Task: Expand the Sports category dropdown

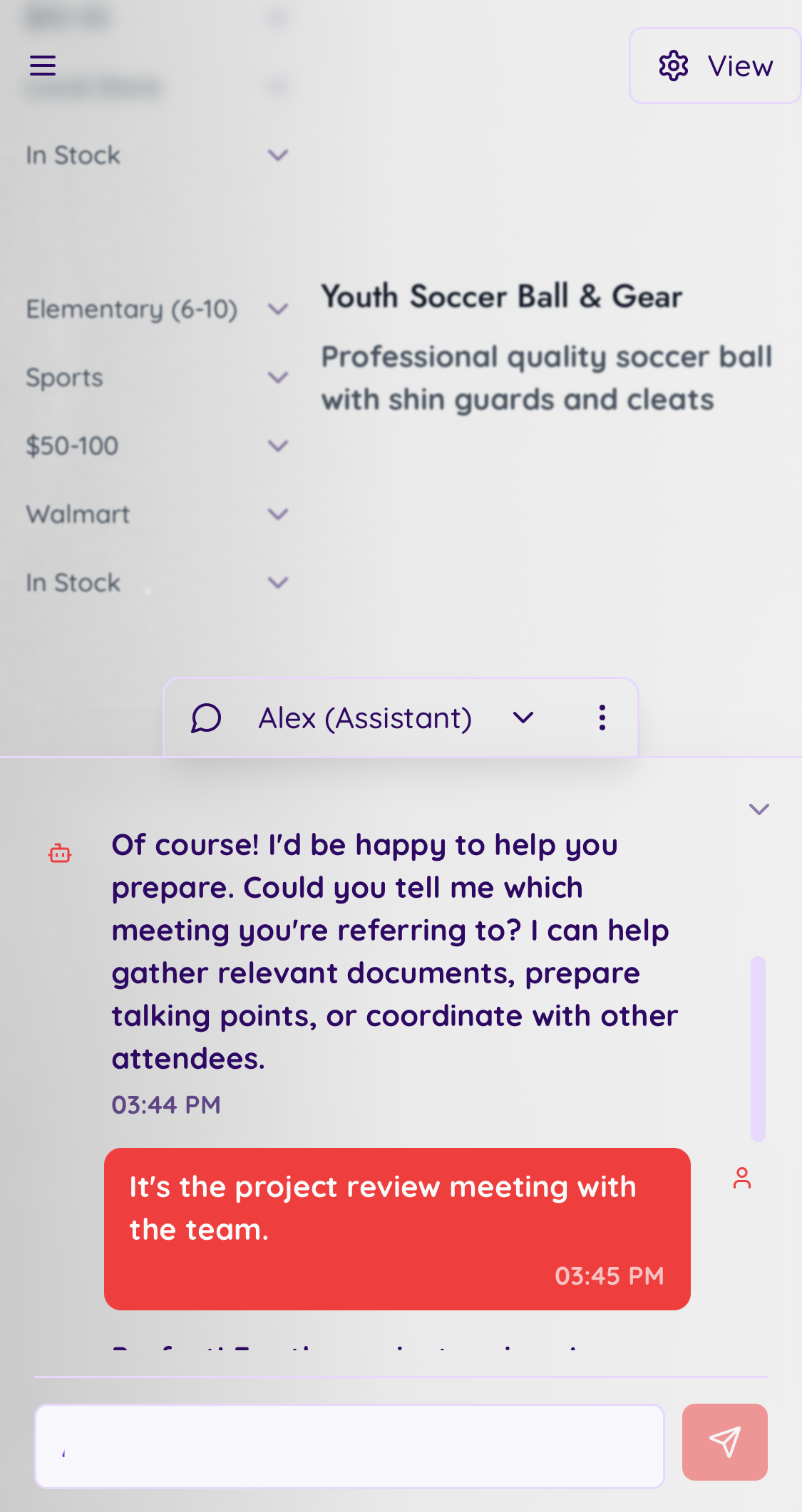Action: pyautogui.click(x=157, y=378)
